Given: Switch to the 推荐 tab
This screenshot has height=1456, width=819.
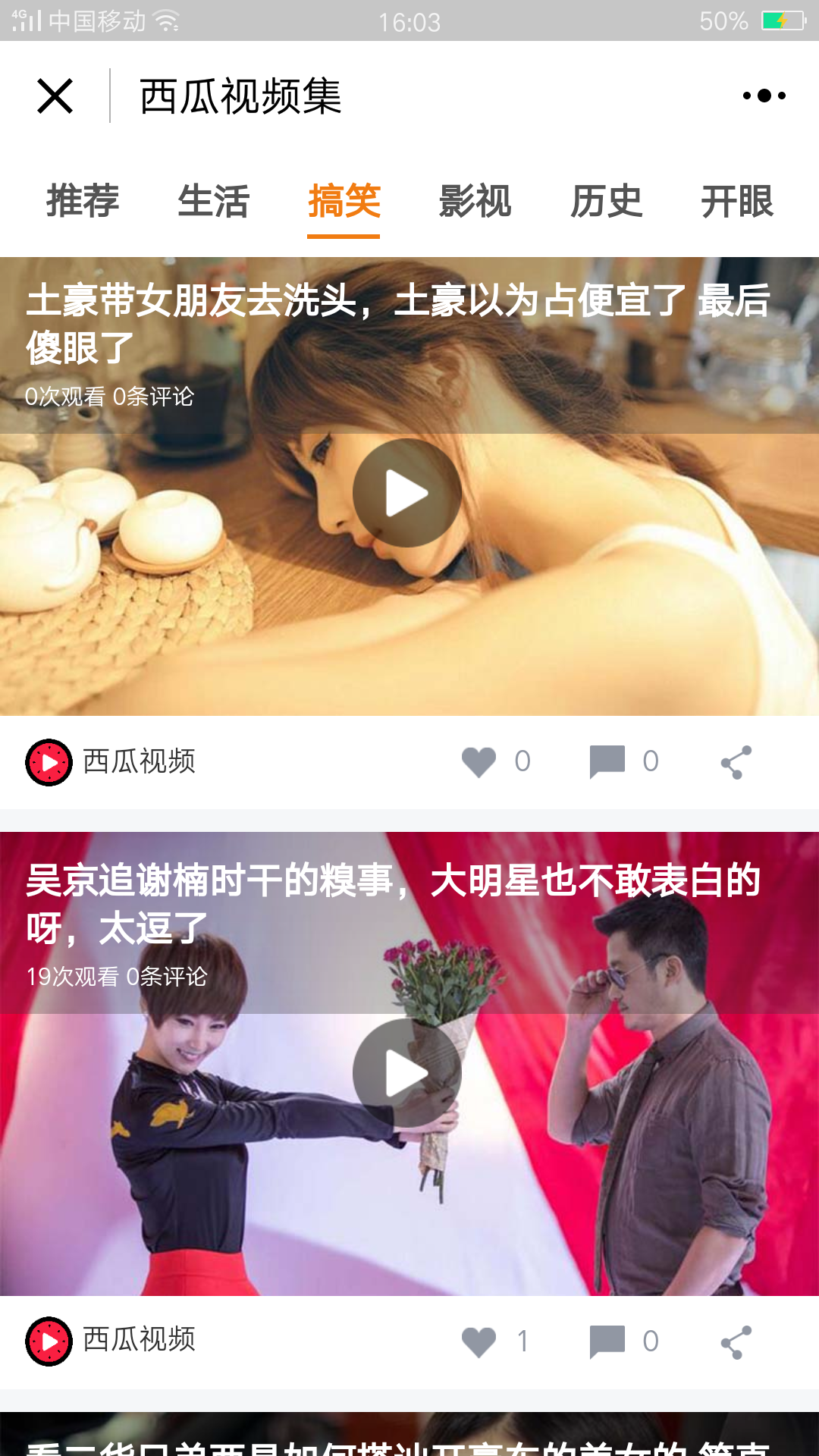Looking at the screenshot, I should (83, 202).
